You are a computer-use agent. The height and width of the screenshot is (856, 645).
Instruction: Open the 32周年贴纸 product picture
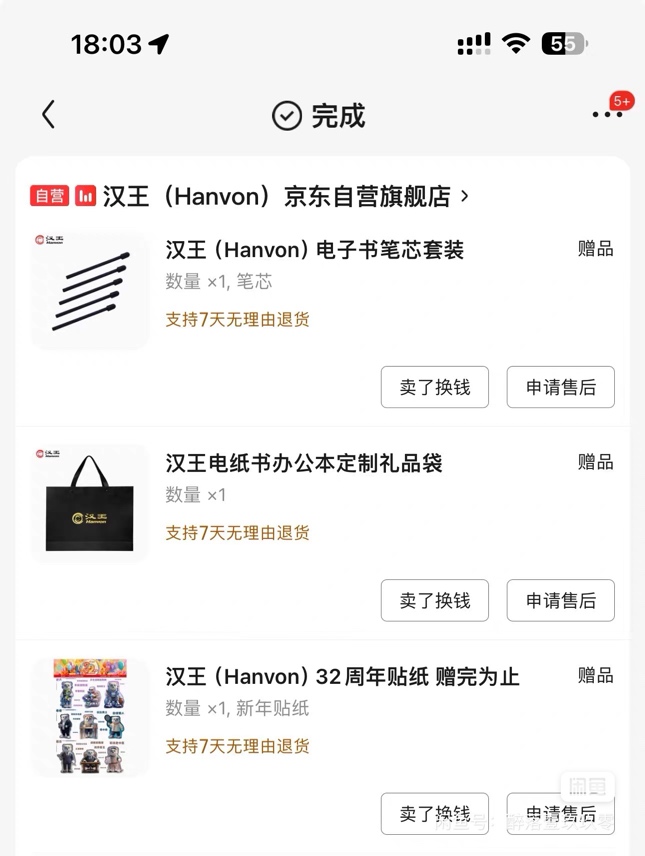(x=90, y=716)
